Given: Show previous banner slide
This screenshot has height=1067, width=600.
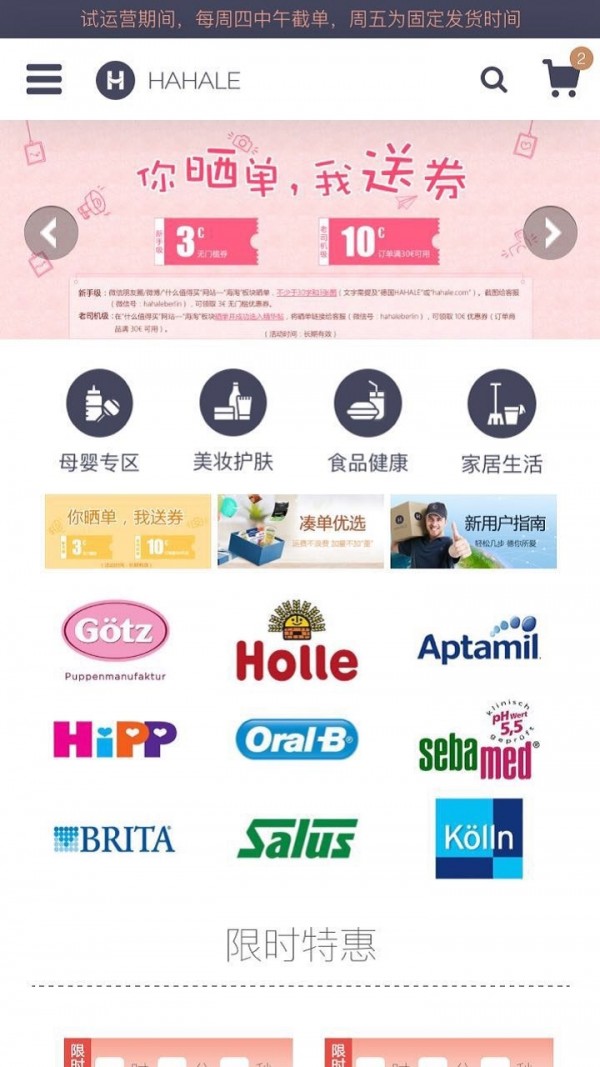Looking at the screenshot, I should [x=51, y=233].
